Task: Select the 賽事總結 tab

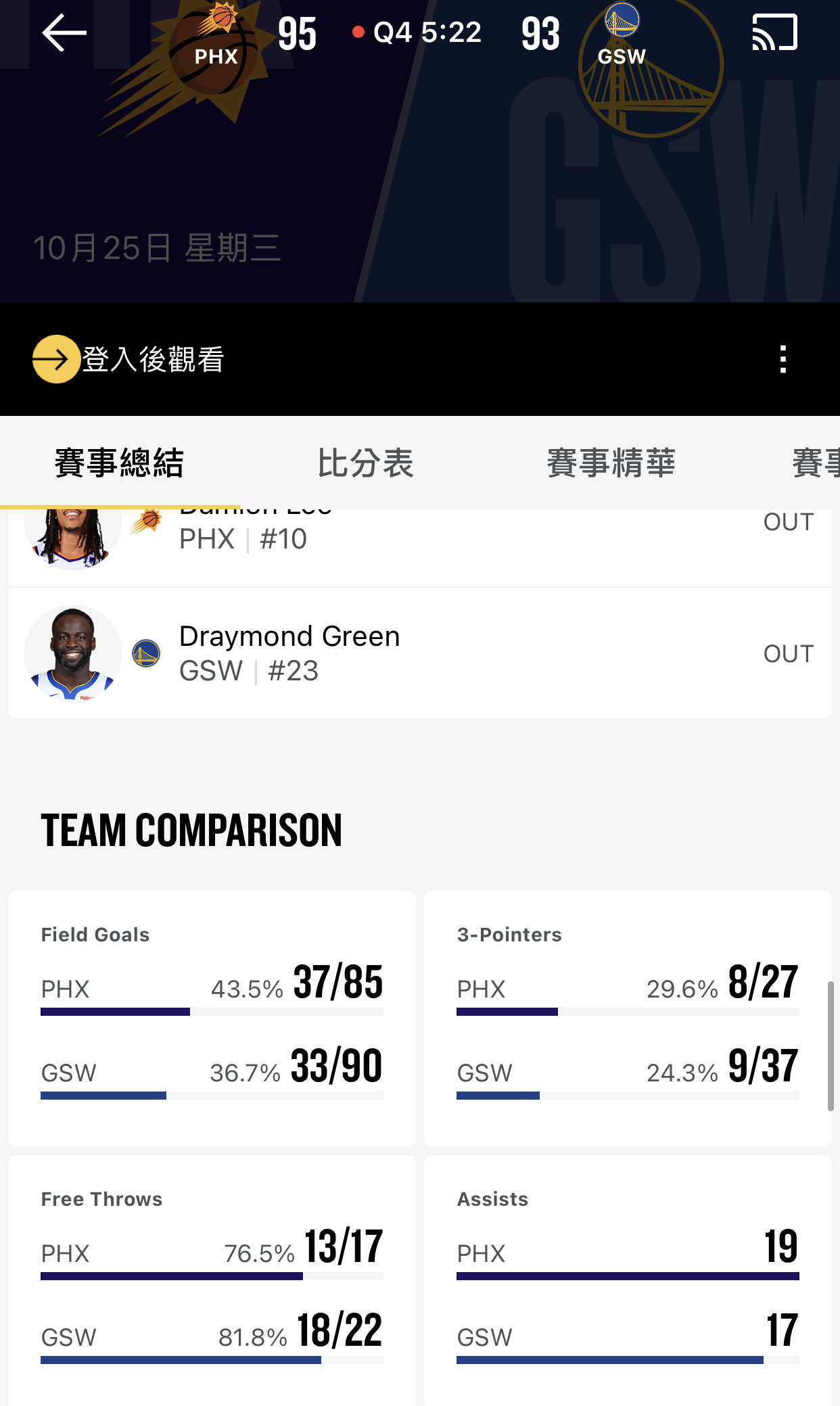Action: coord(119,463)
